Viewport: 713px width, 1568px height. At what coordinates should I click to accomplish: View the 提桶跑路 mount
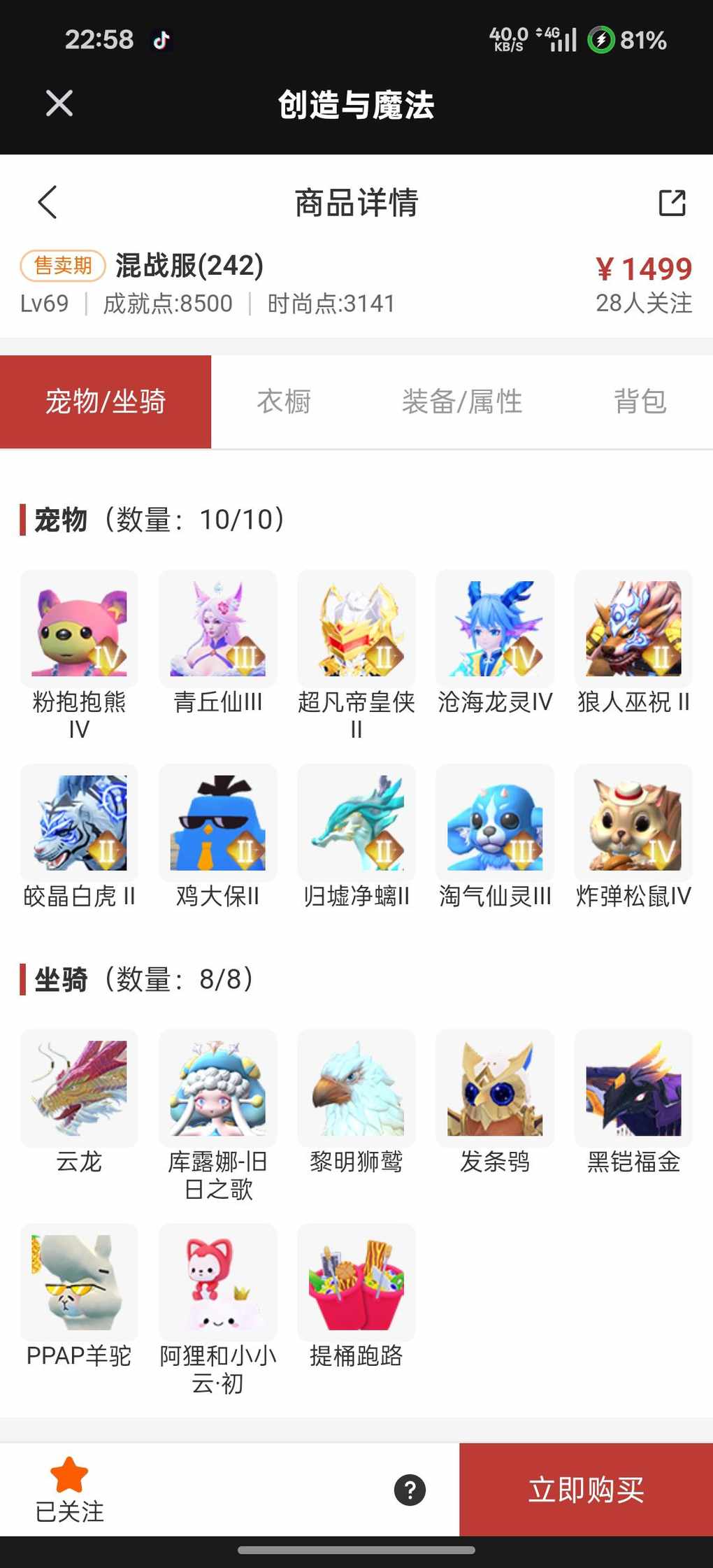[356, 1282]
